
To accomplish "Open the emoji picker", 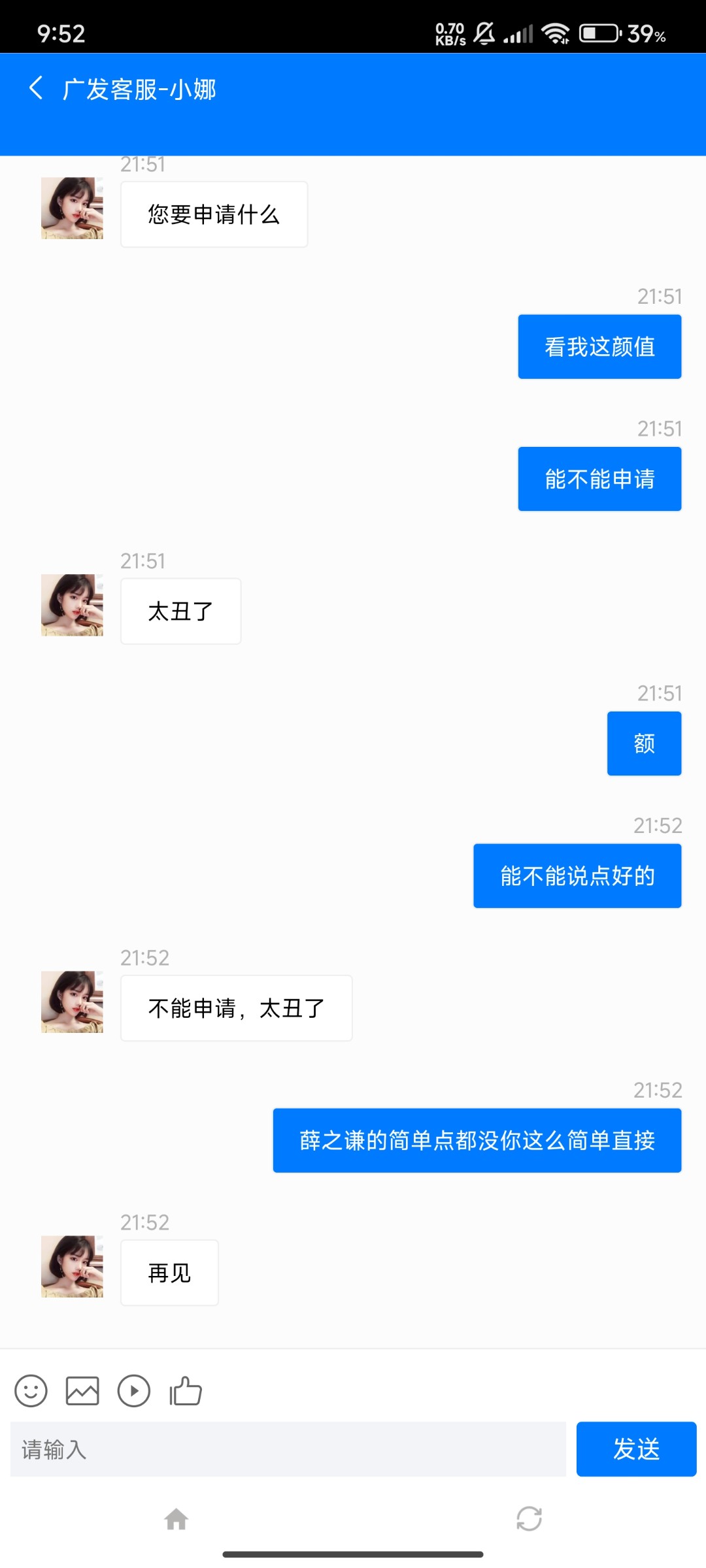I will (x=31, y=1391).
